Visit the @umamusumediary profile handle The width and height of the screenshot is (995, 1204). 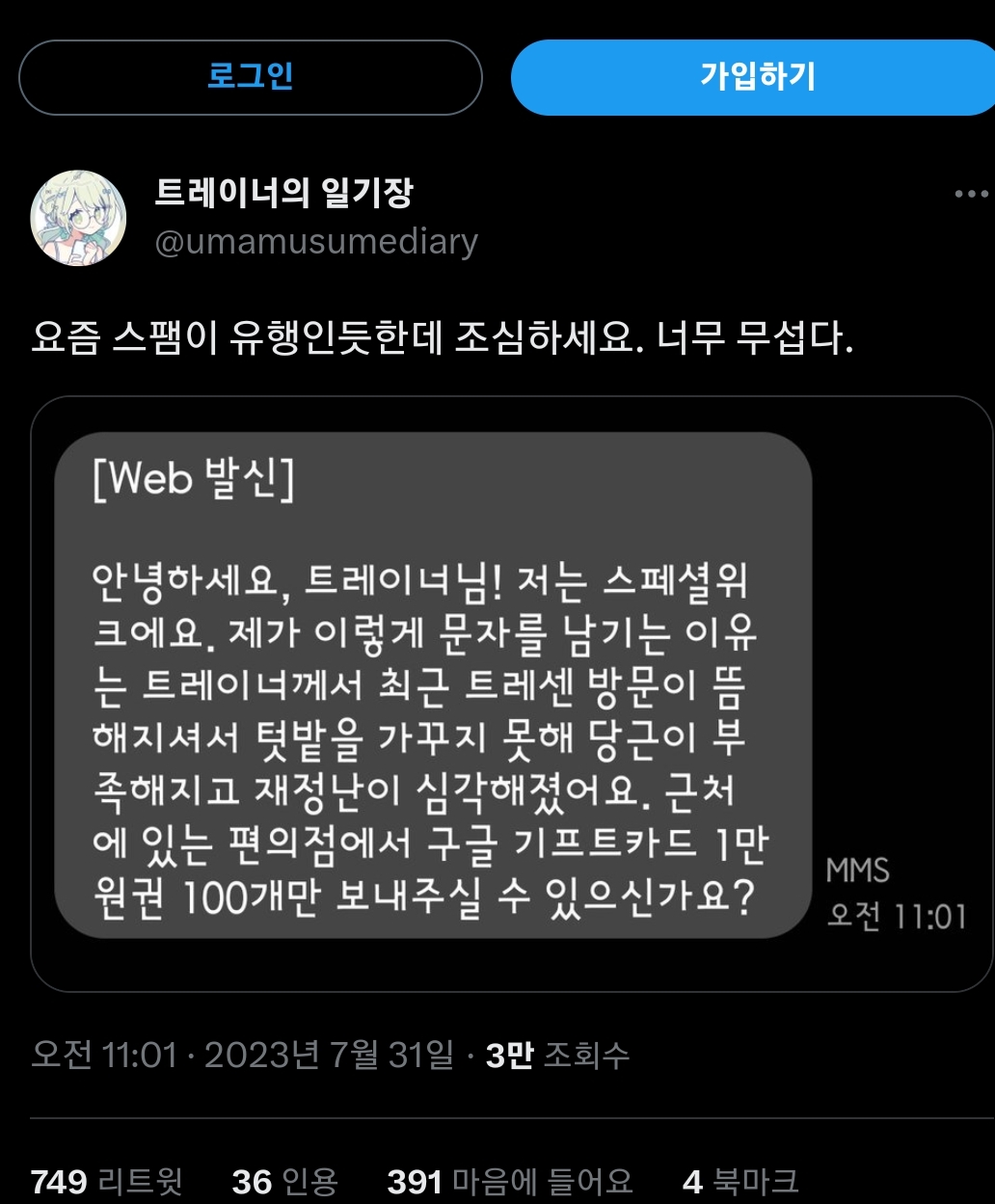click(316, 241)
